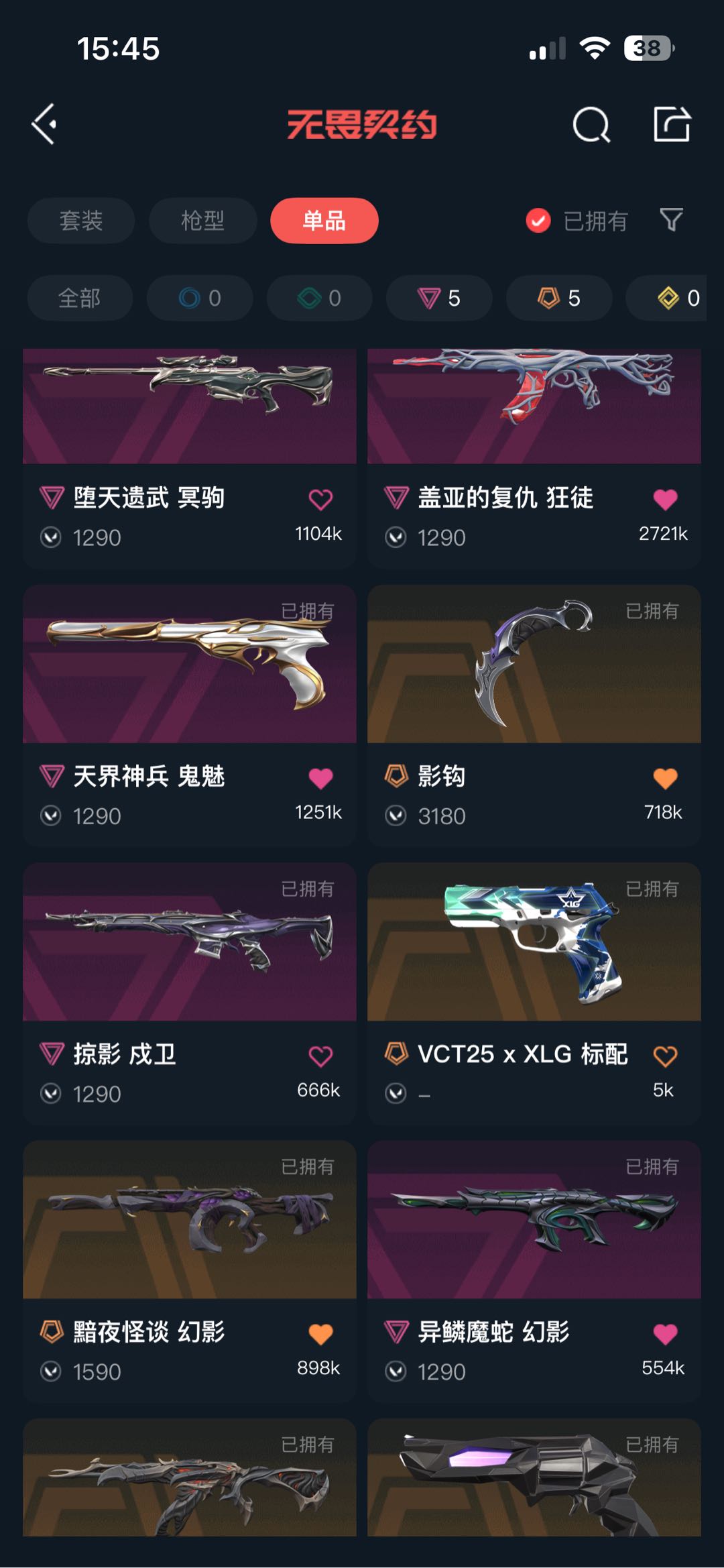The width and height of the screenshot is (724, 1568).
Task: Filter by the orange tier chip showing 5
Action: (559, 298)
